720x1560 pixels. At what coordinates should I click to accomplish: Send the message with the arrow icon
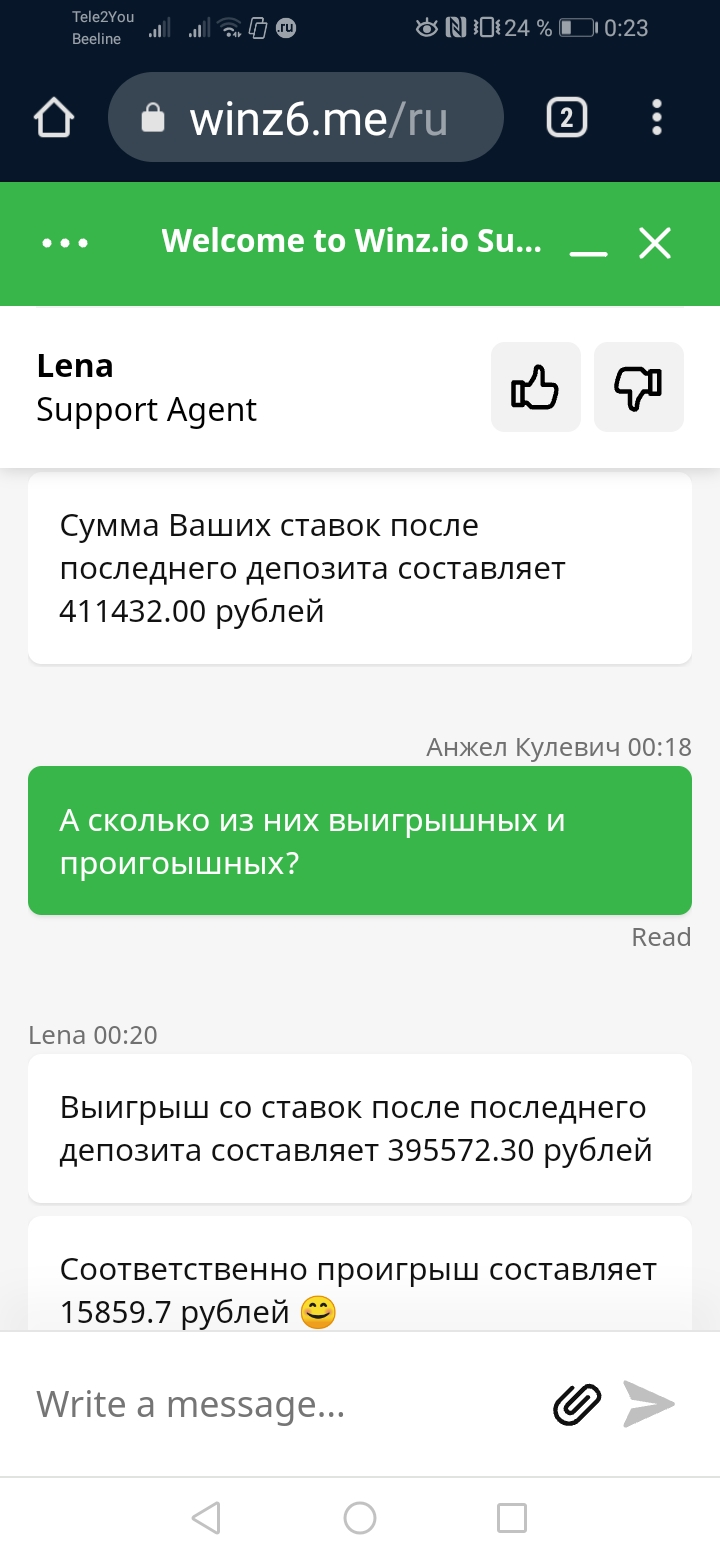coord(650,1404)
